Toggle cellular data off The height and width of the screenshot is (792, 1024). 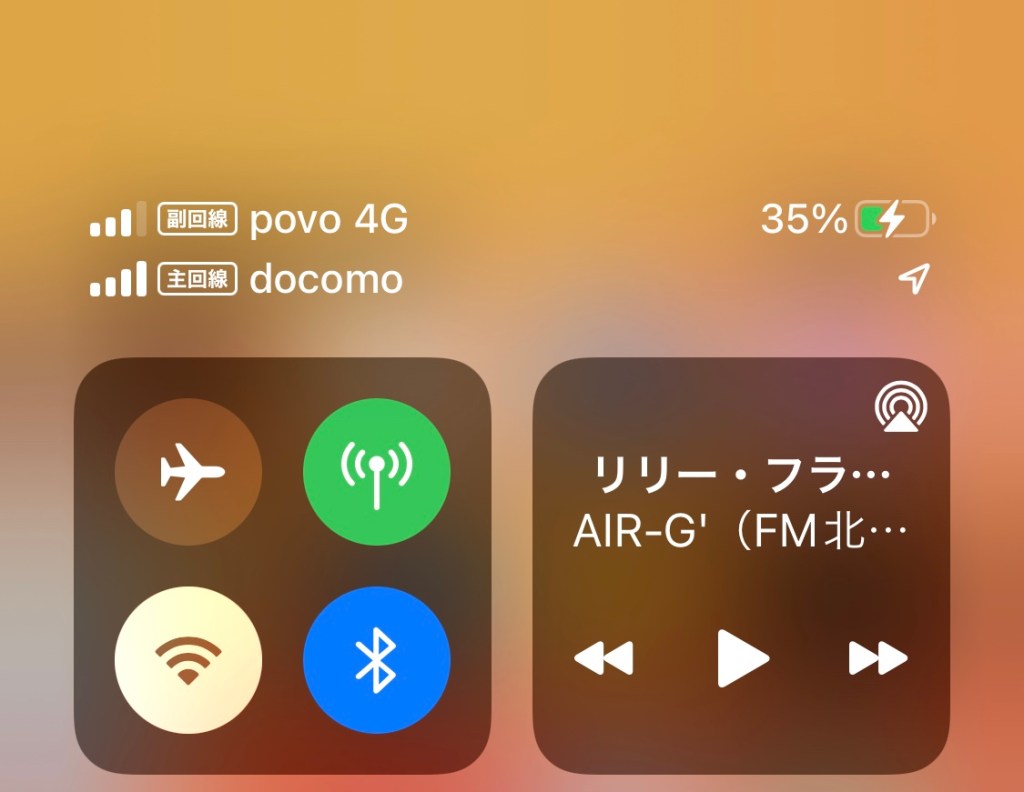pos(376,472)
